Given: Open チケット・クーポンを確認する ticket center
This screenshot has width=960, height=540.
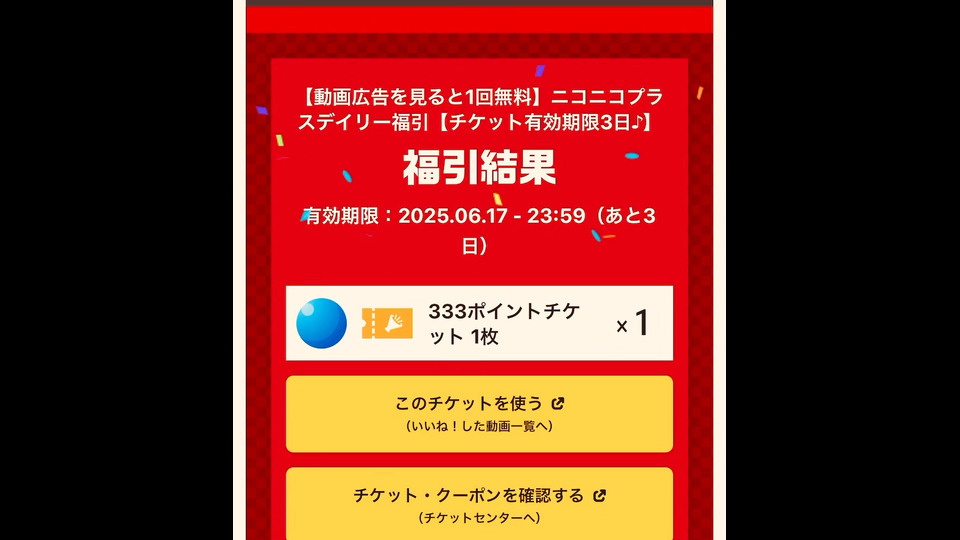Looking at the screenshot, I should pyautogui.click(x=479, y=504).
